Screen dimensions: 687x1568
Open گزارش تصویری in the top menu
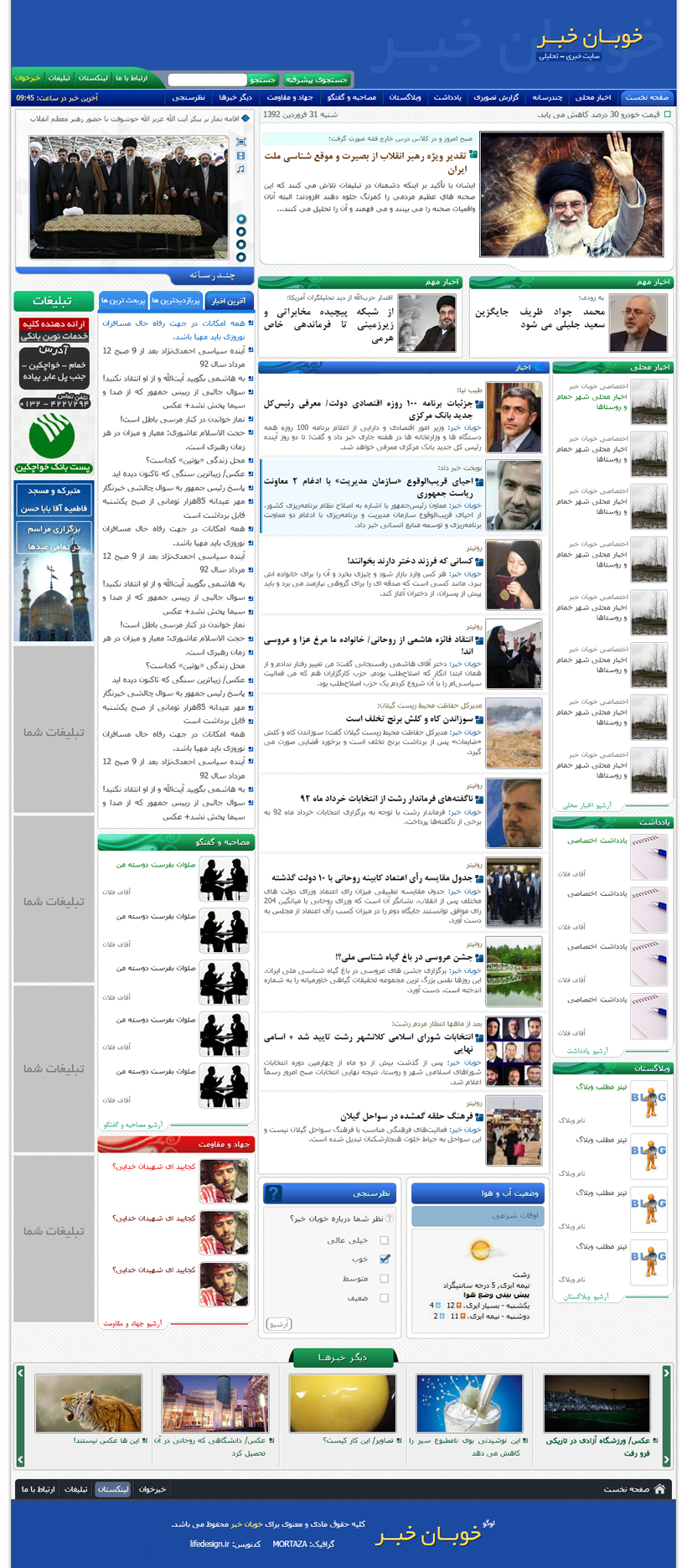point(497,97)
